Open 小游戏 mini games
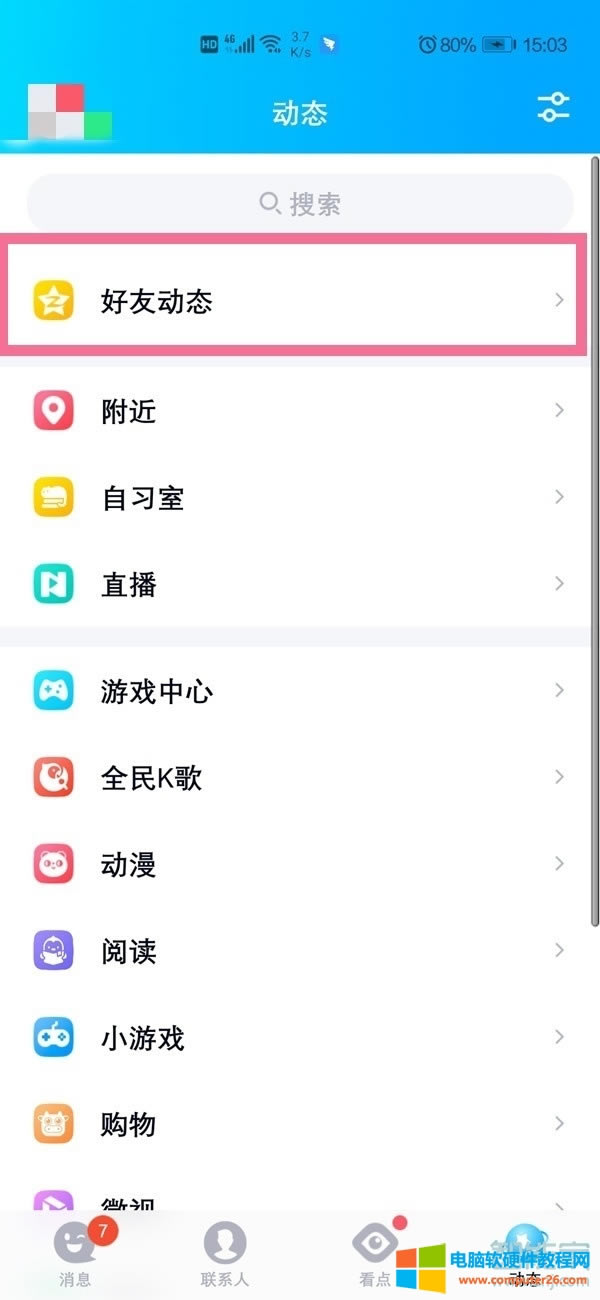This screenshot has height=1300, width=600. pos(295,1037)
